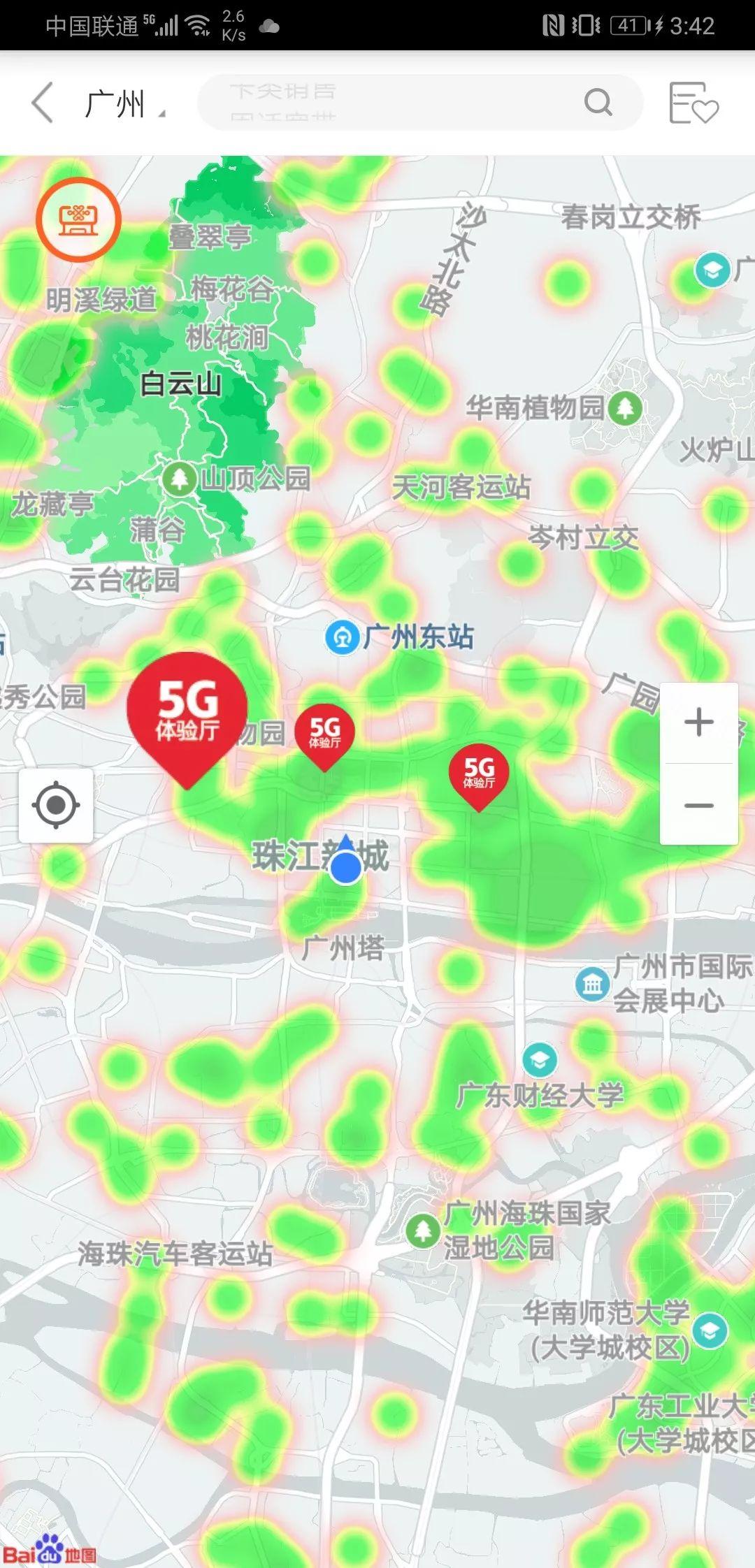Zoom out with the minus button
This screenshot has width=755, height=1568.
tap(698, 805)
